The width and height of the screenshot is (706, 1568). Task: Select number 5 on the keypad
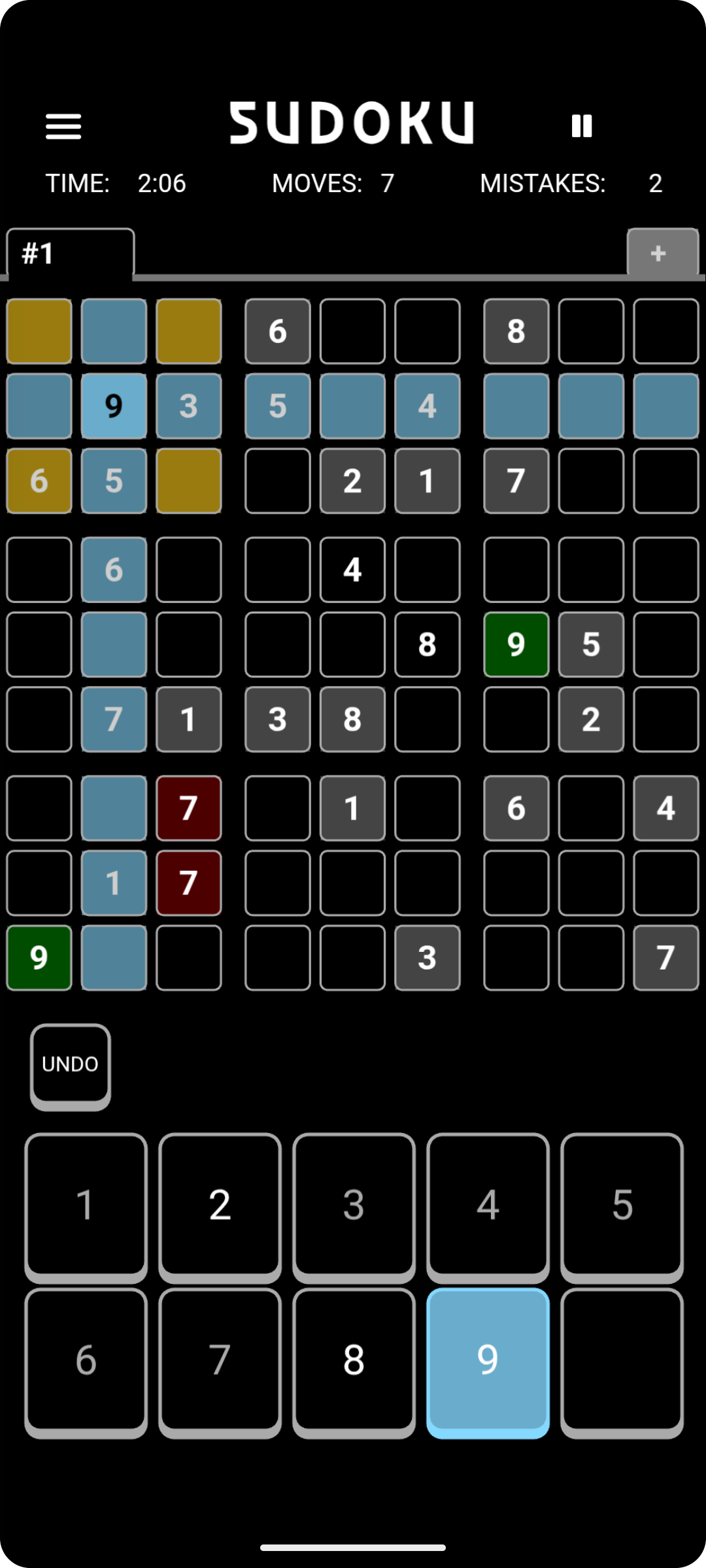point(622,1204)
